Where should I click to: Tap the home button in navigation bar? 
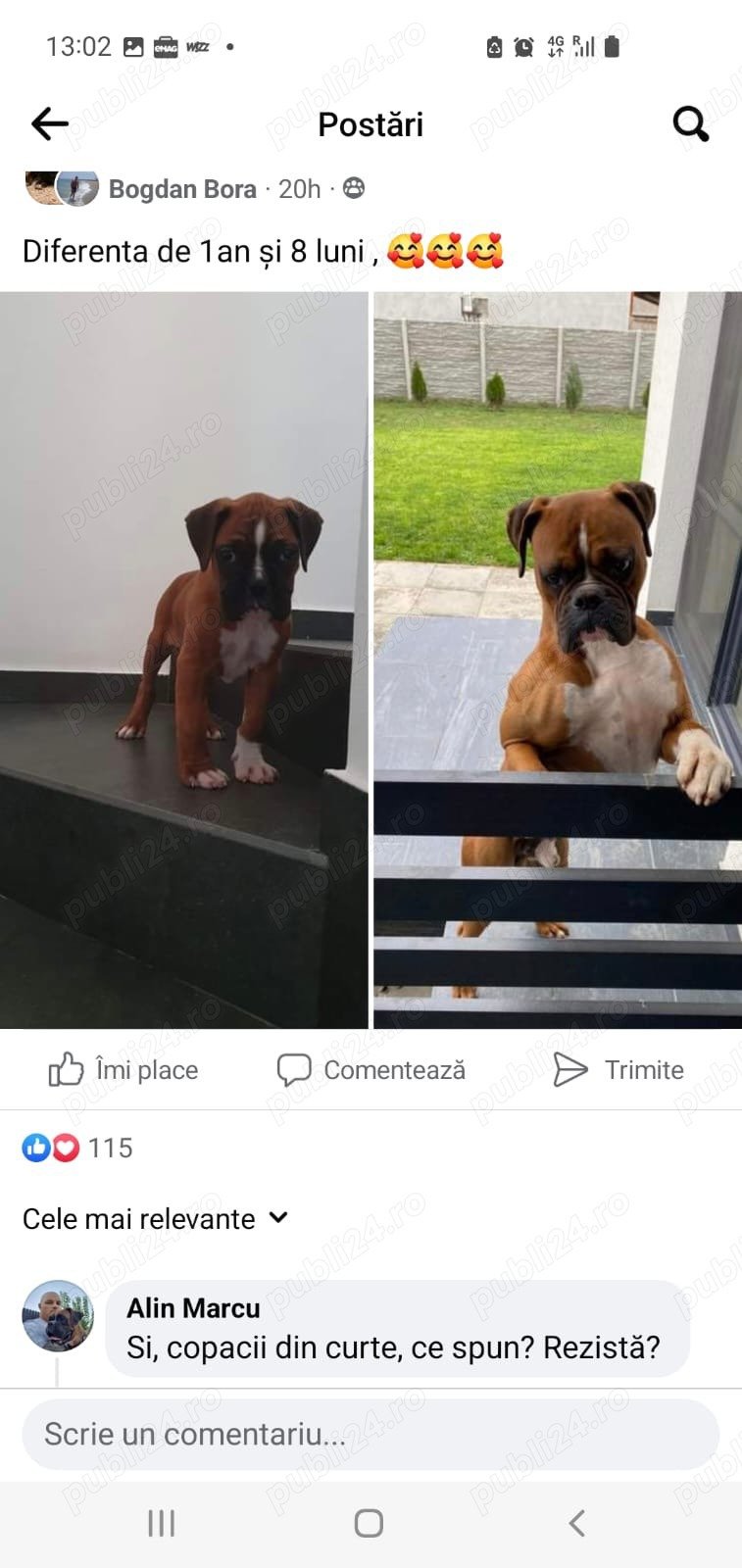pyautogui.click(x=369, y=1523)
